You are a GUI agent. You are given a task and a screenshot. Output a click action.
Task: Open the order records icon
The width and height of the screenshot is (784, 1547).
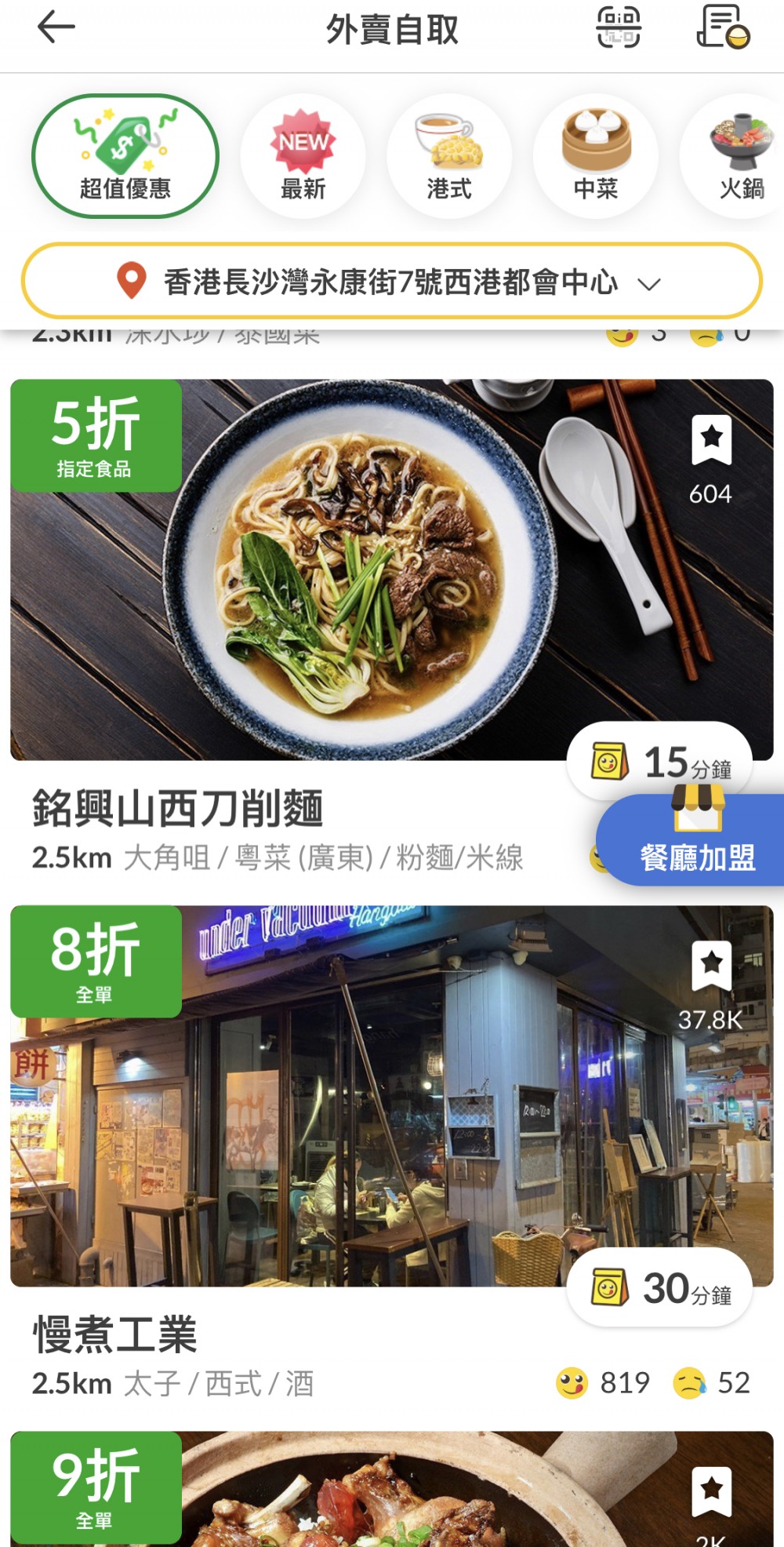pos(723,27)
